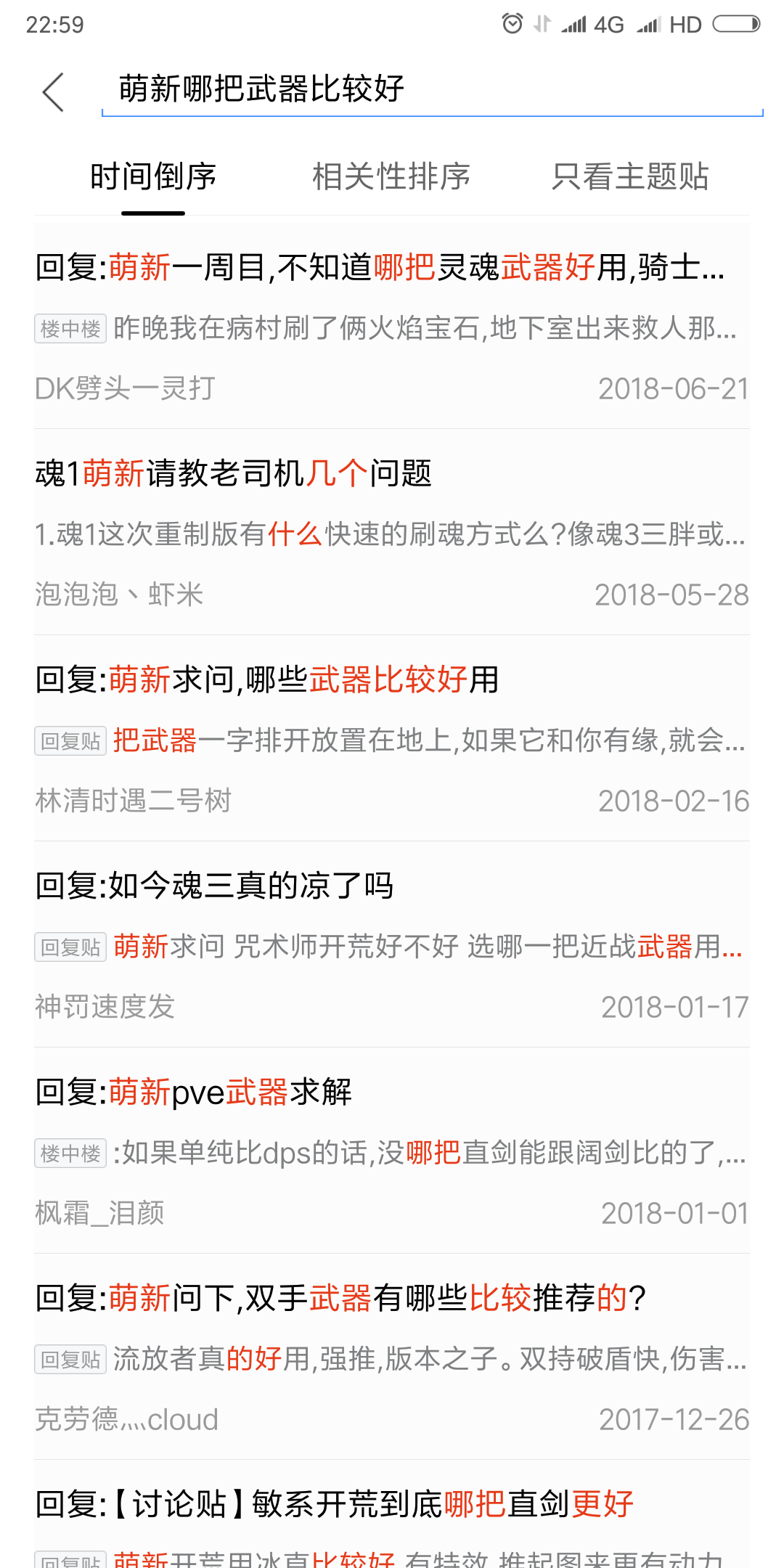Open the result 回复:萌新pve武器求解
This screenshot has height=1568, width=784.
pyautogui.click(x=391, y=1151)
